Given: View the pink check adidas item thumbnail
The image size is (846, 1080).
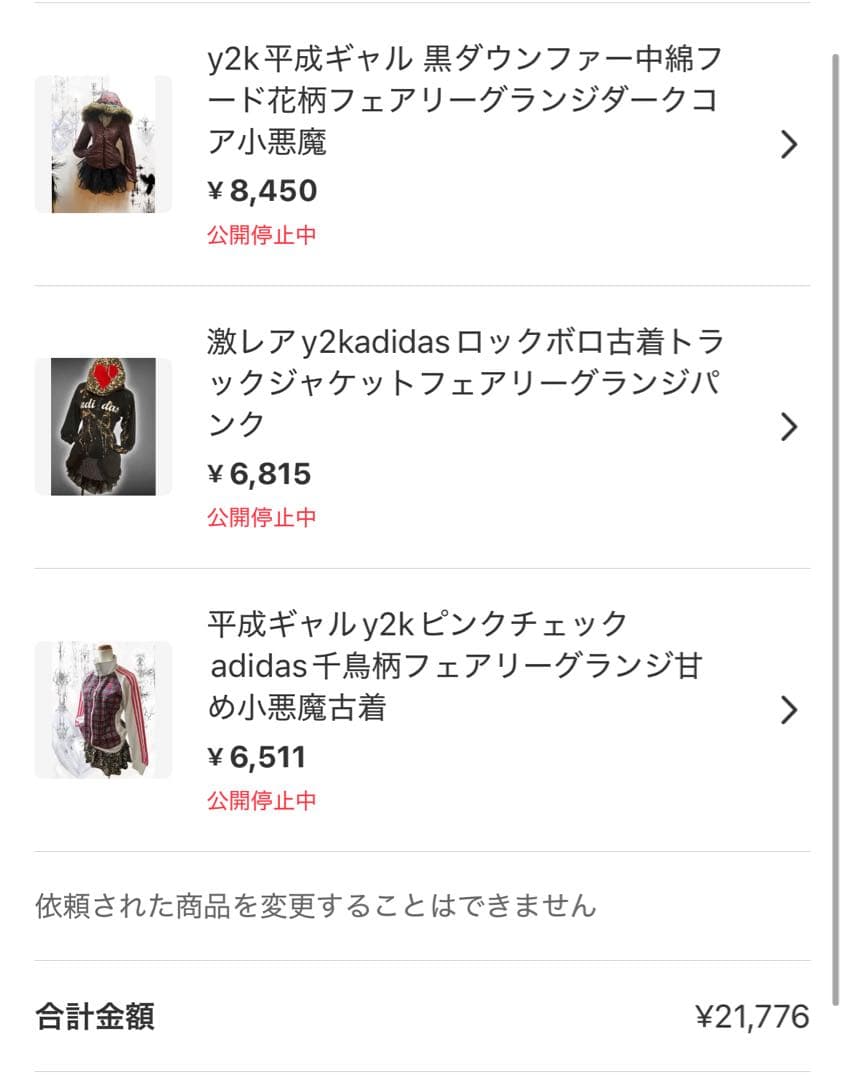Looking at the screenshot, I should coord(104,710).
